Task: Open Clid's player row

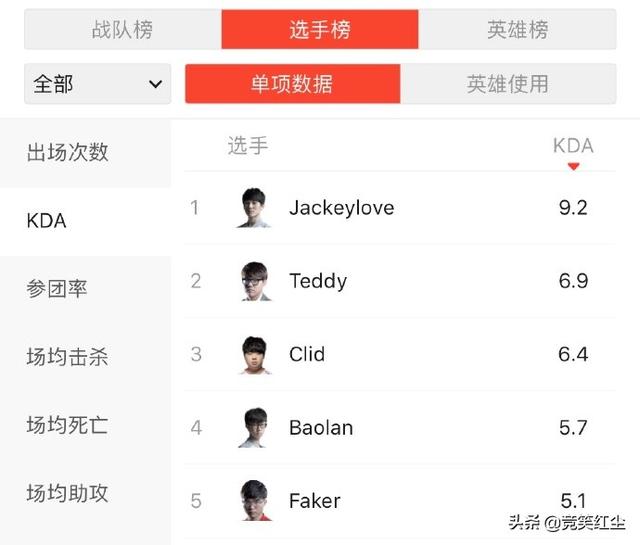Action: click(307, 354)
